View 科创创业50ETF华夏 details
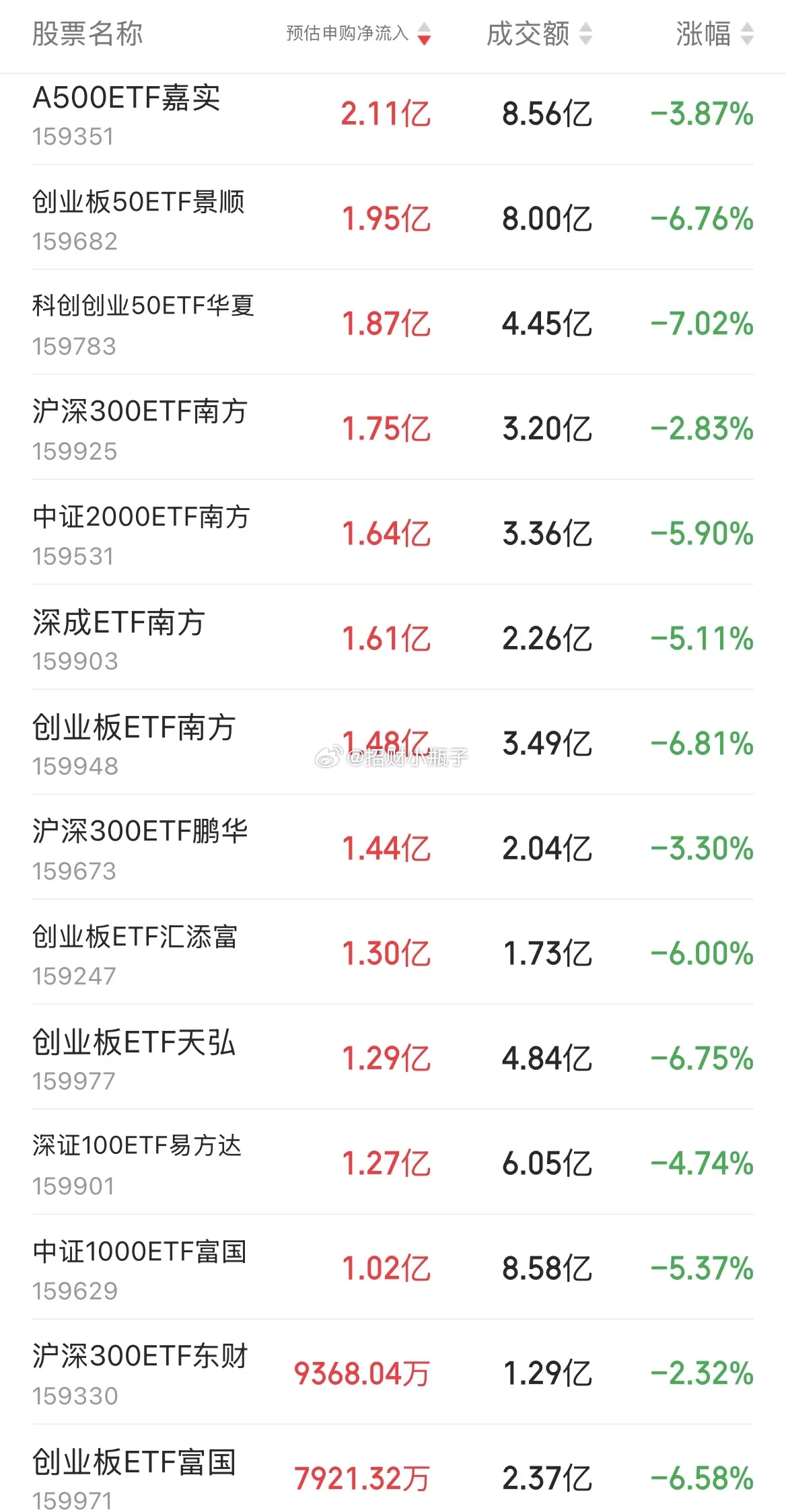This screenshot has height=1512, width=786. click(393, 323)
